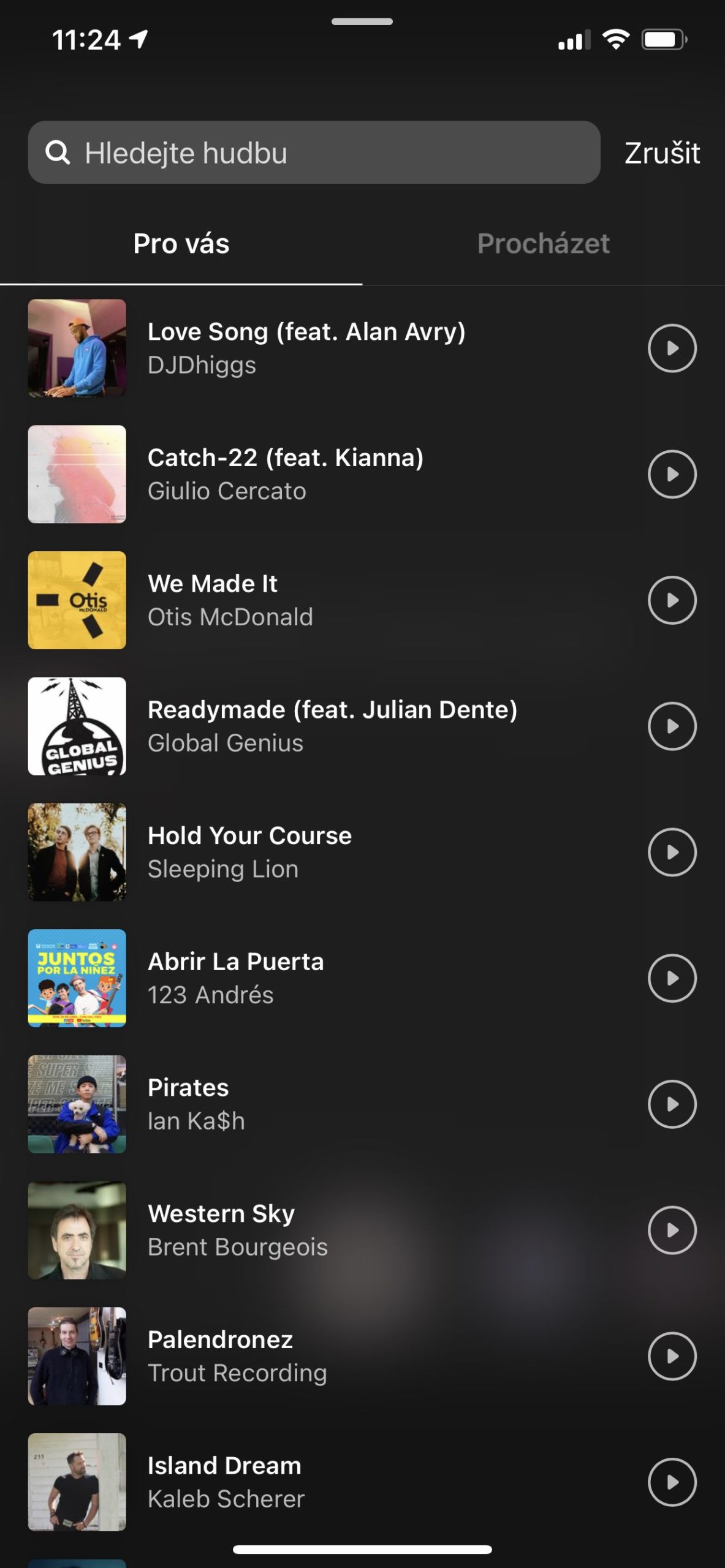Play the Pirates preview by Ian Ka$h
Image resolution: width=725 pixels, height=1568 pixels.
tap(672, 1104)
